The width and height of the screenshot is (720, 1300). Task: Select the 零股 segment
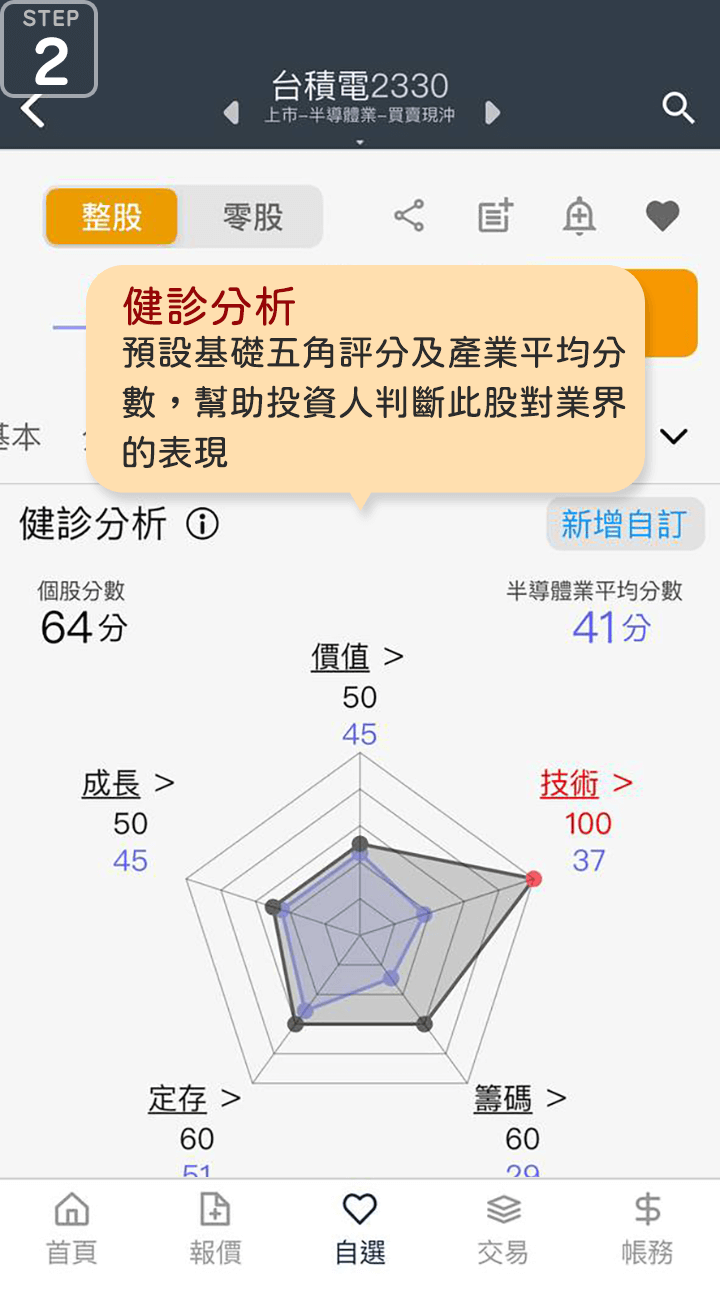[x=252, y=217]
